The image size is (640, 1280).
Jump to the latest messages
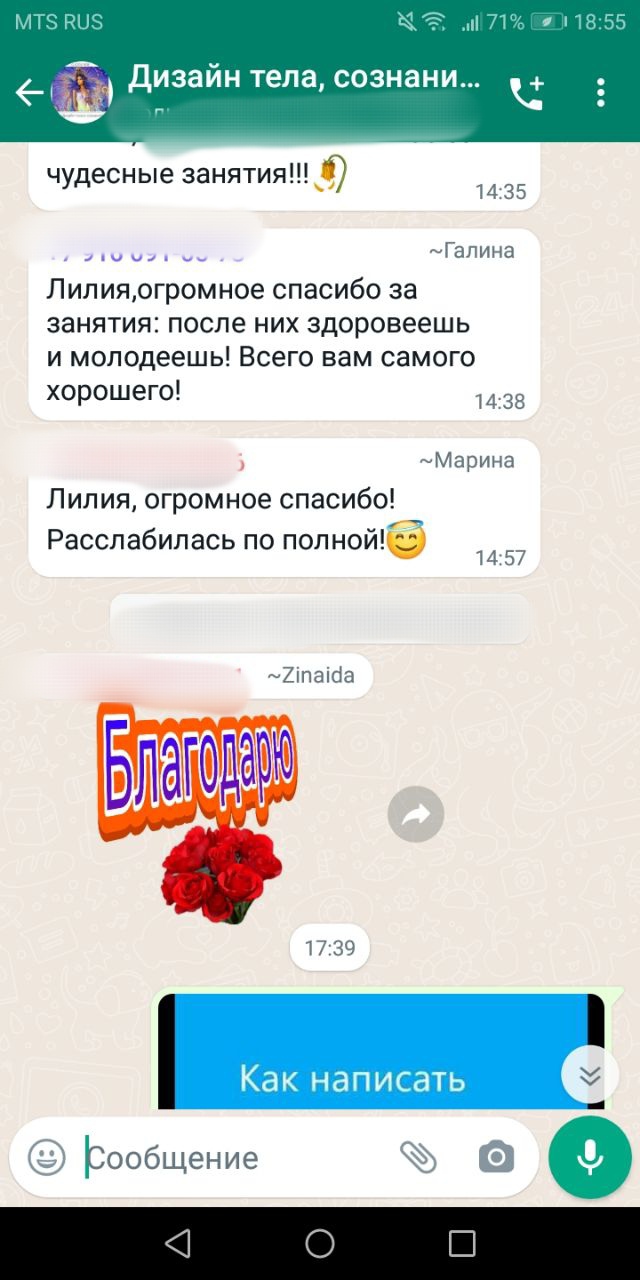pos(590,1075)
